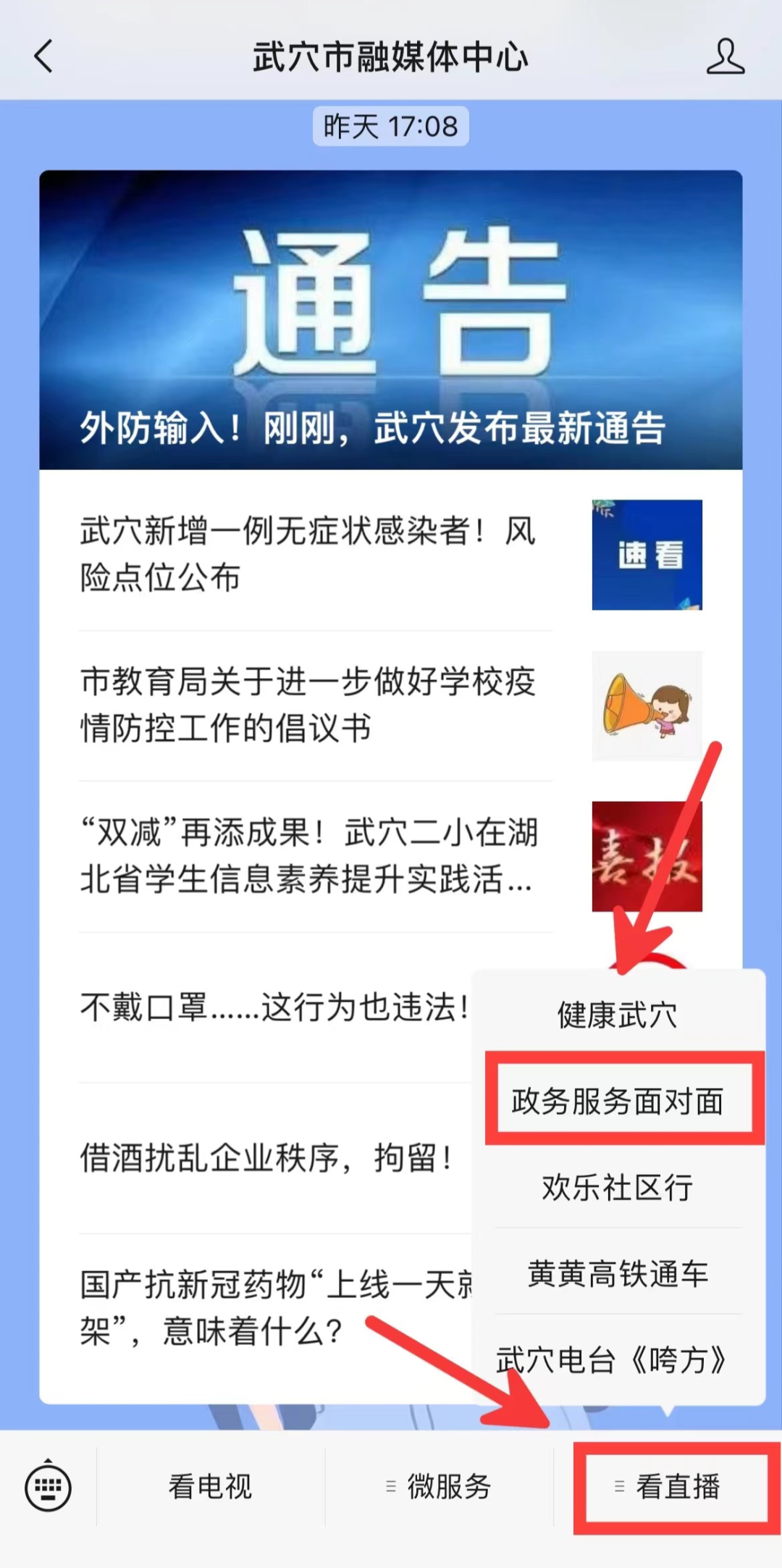
Task: Open 不戴口罩 article
Action: (274, 1007)
